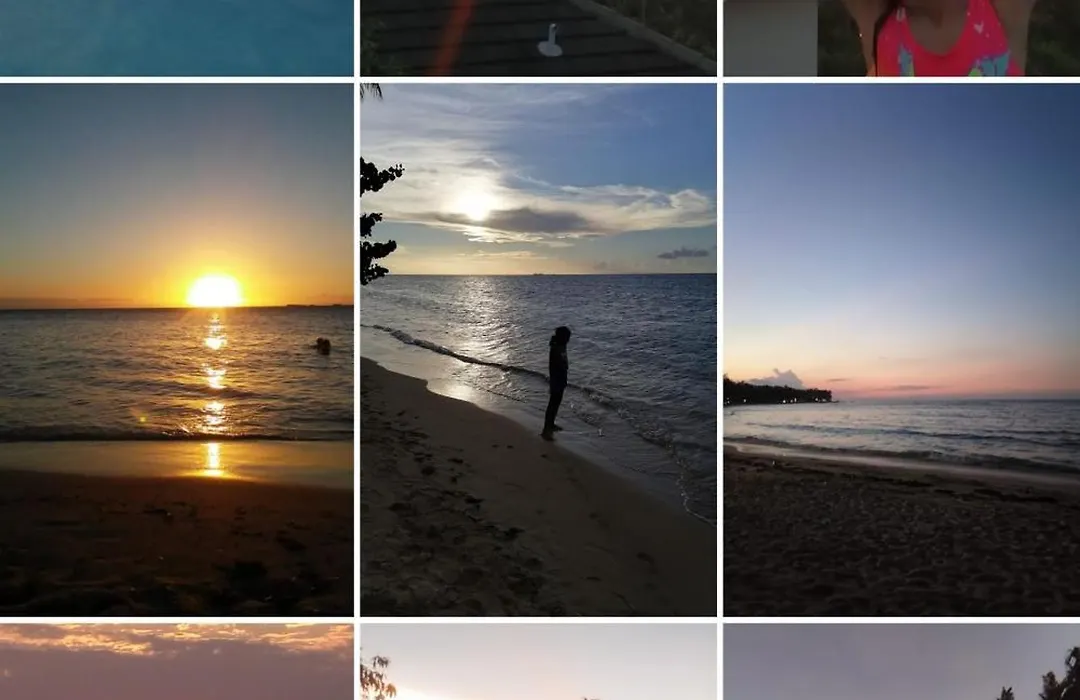
Task: Open the pink clouds photo tile
Action: click(x=176, y=662)
